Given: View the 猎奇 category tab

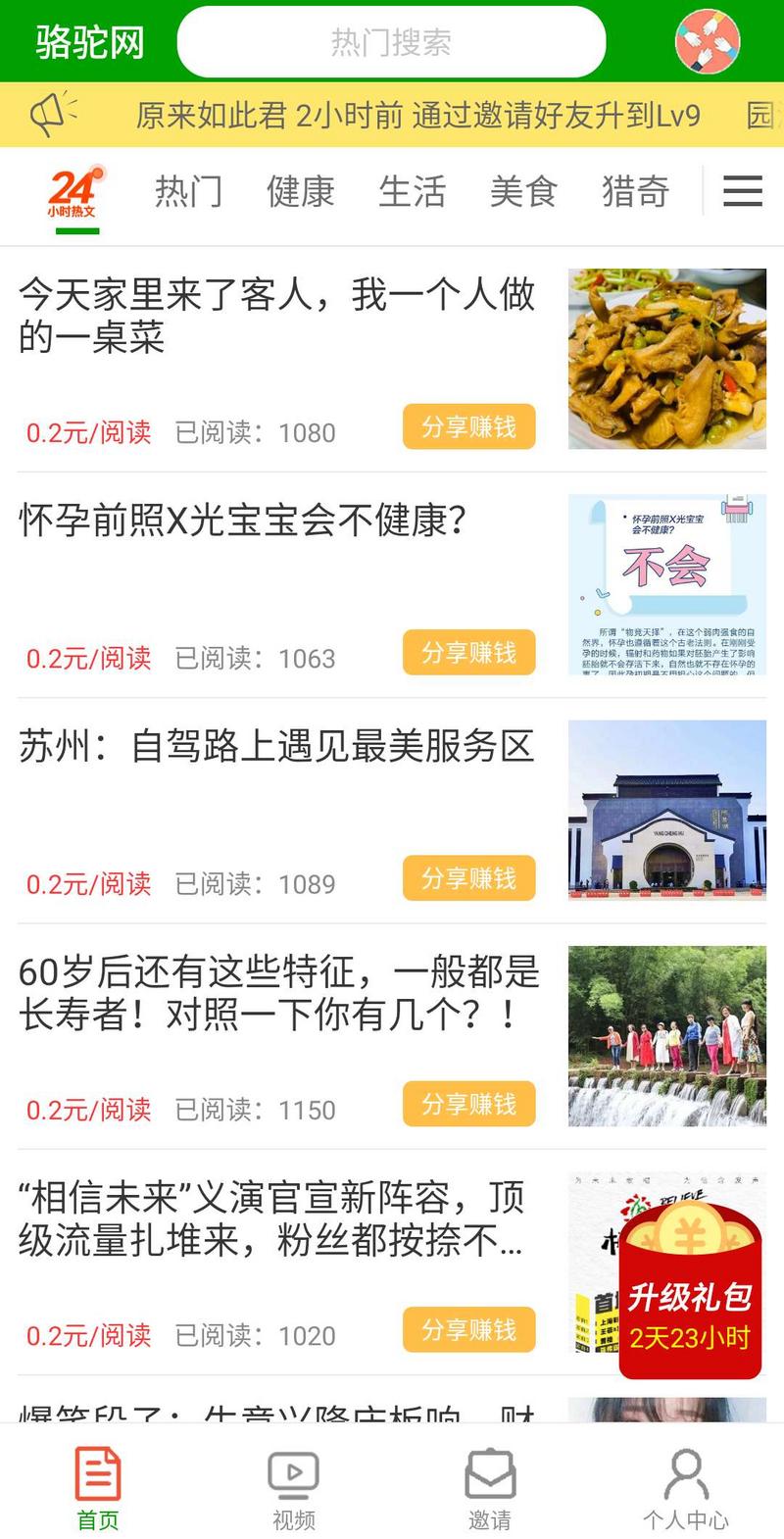Looking at the screenshot, I should (635, 191).
